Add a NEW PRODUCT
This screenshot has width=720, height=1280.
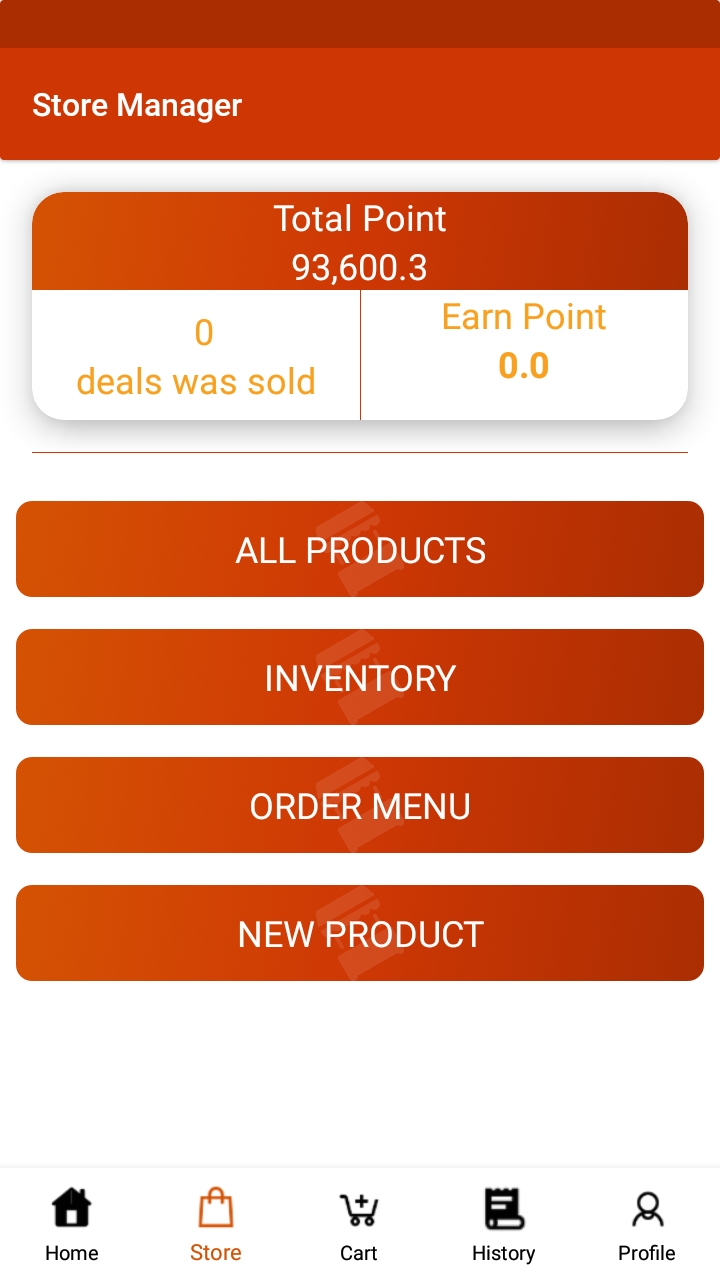pos(360,933)
